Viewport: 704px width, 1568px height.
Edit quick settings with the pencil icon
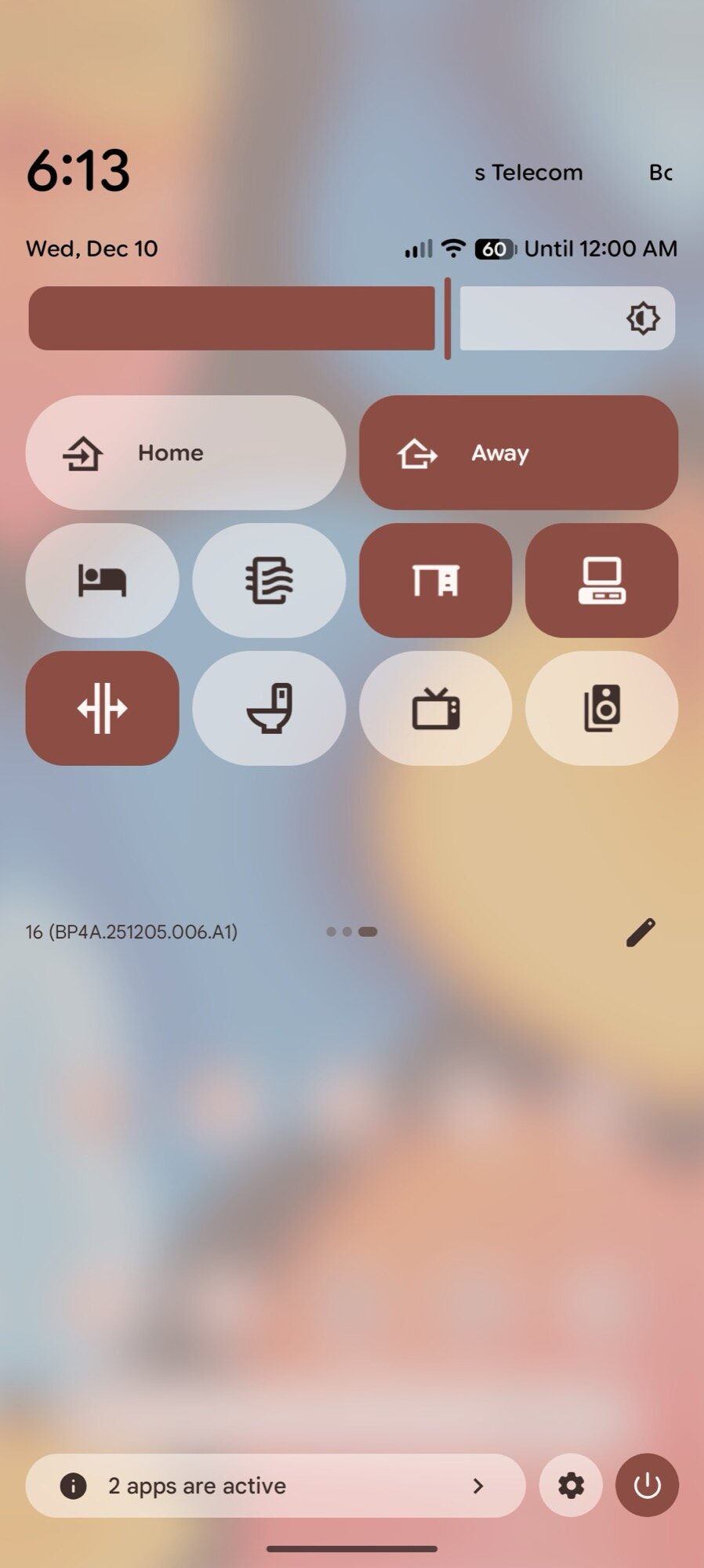pos(640,932)
